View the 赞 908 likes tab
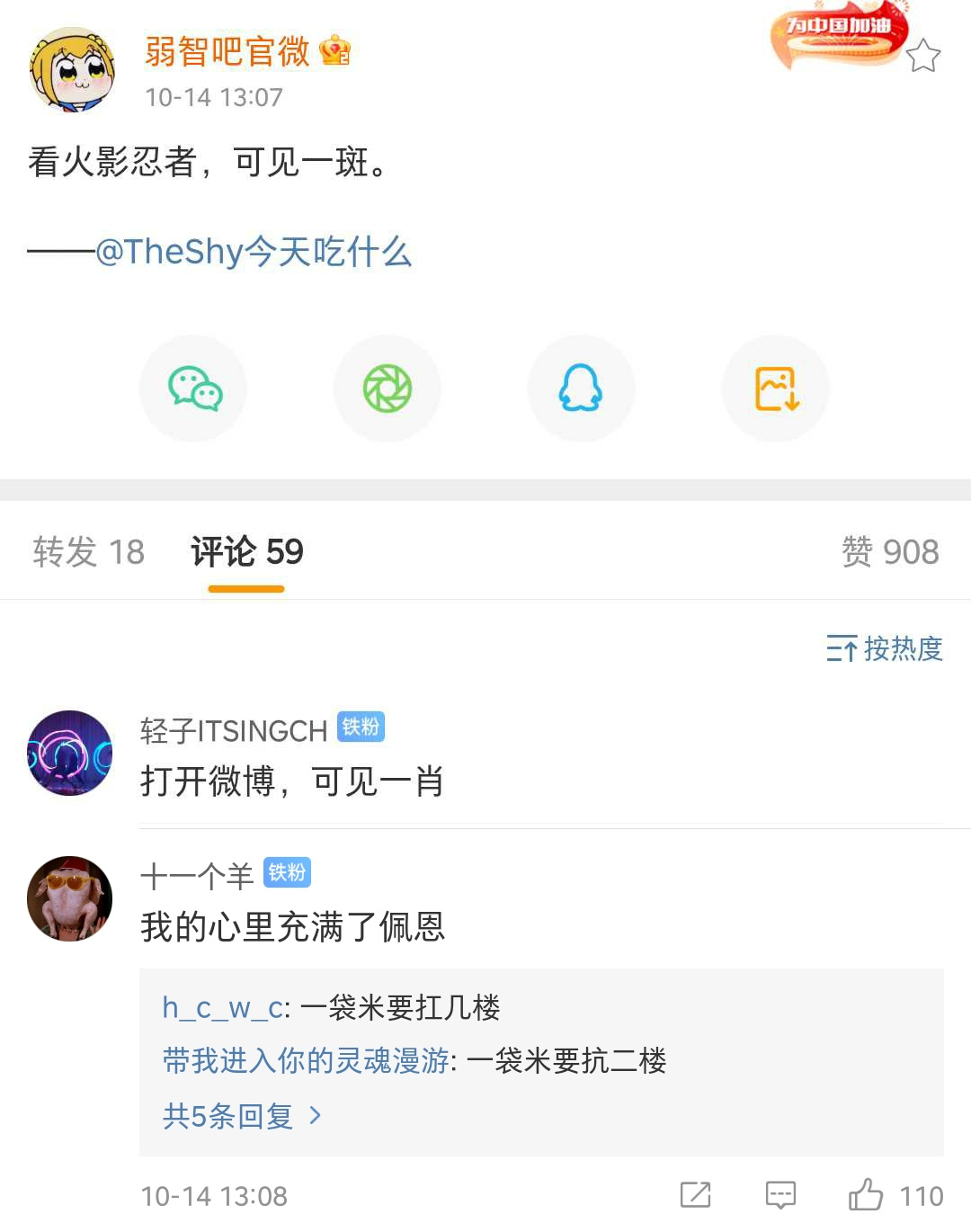The height and width of the screenshot is (1232, 971). (x=889, y=551)
